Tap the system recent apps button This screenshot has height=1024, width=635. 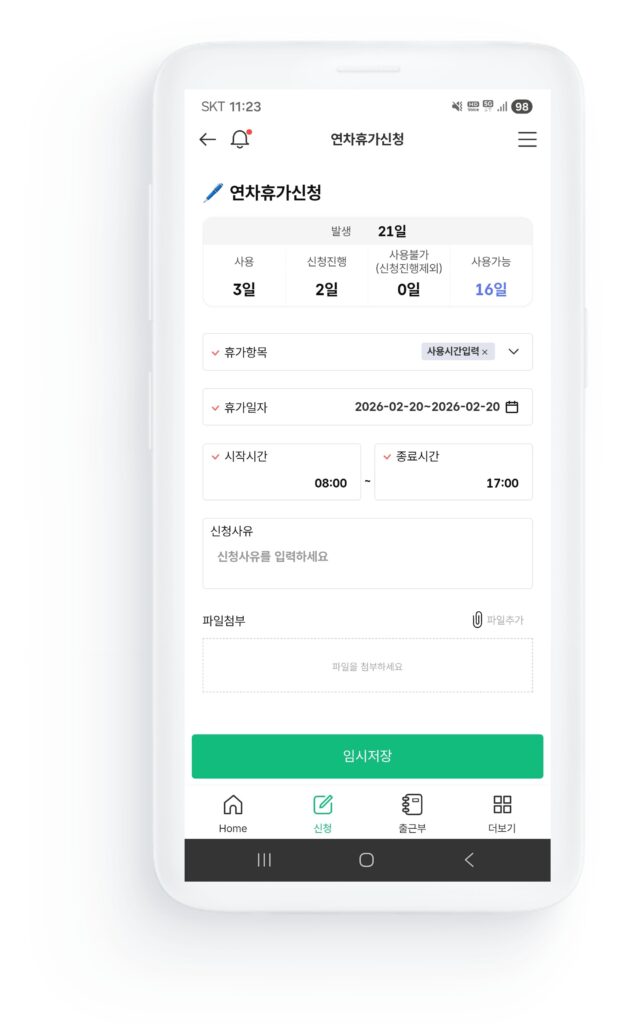(x=264, y=860)
